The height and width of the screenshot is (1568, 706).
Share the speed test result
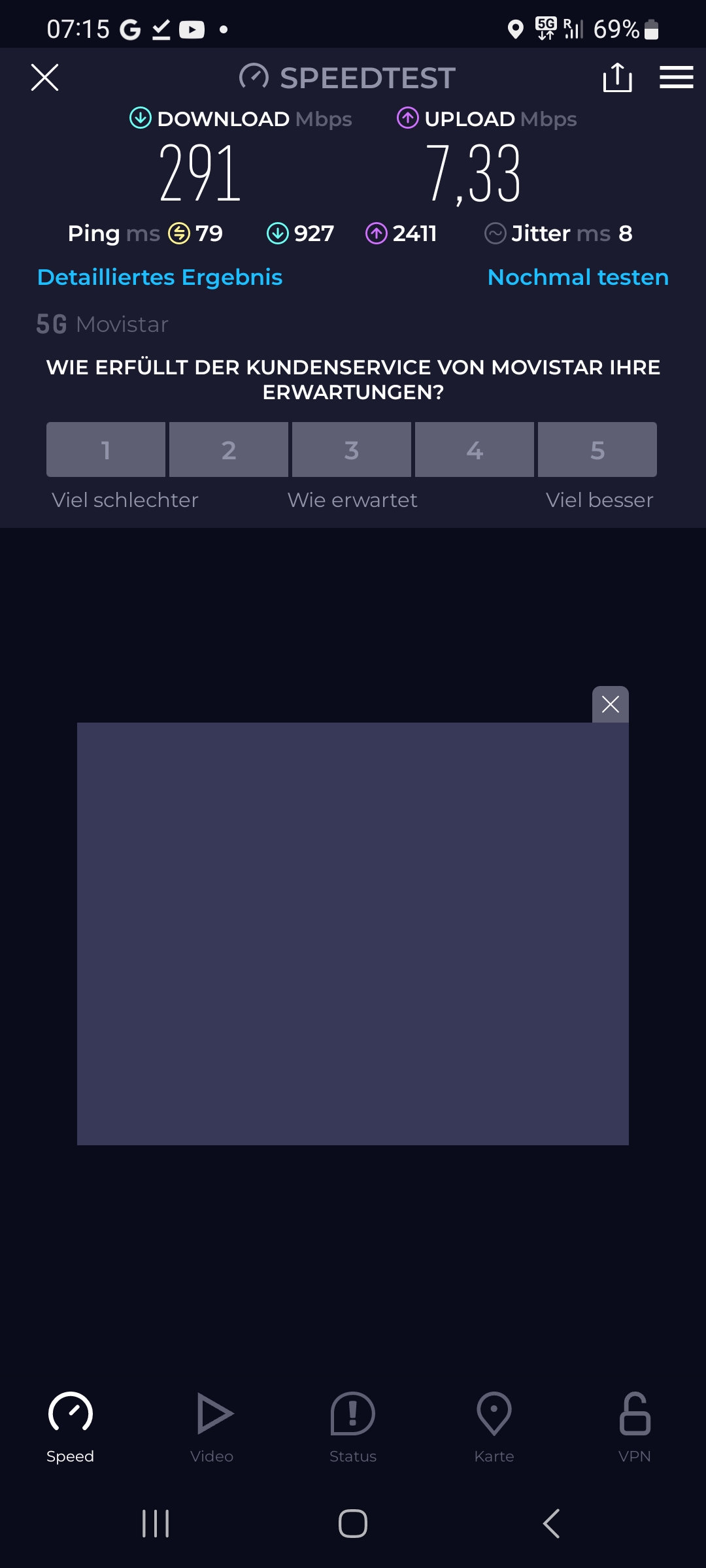(x=617, y=78)
